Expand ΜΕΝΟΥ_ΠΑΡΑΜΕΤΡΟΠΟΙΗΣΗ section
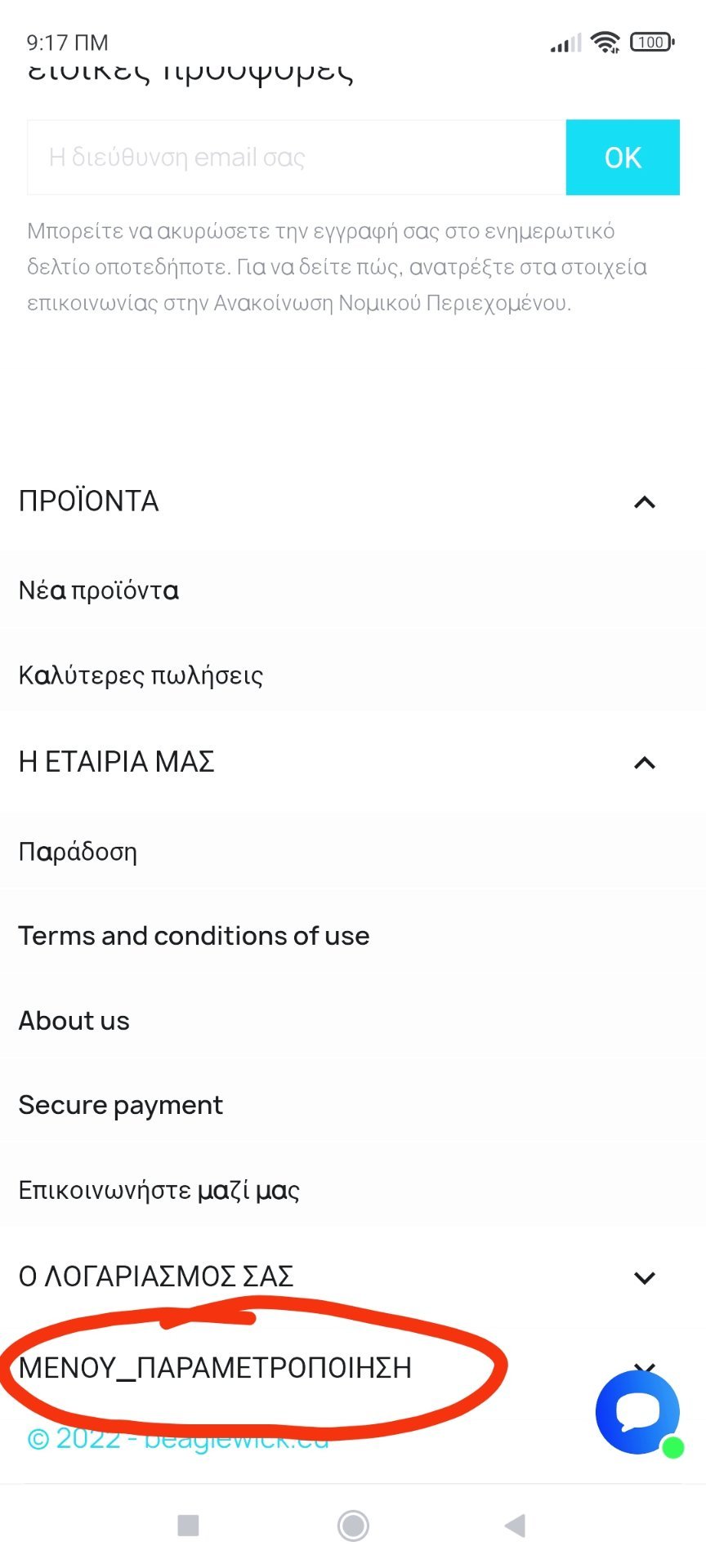 coord(216,1367)
